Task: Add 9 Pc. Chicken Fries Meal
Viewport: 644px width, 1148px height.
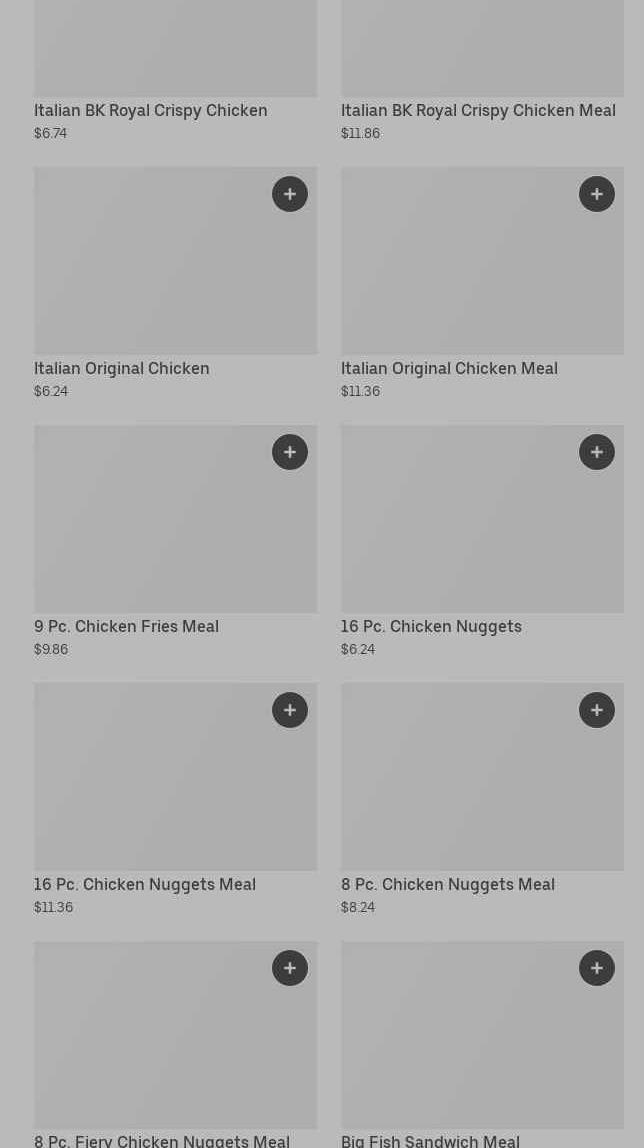Action: coord(290,452)
